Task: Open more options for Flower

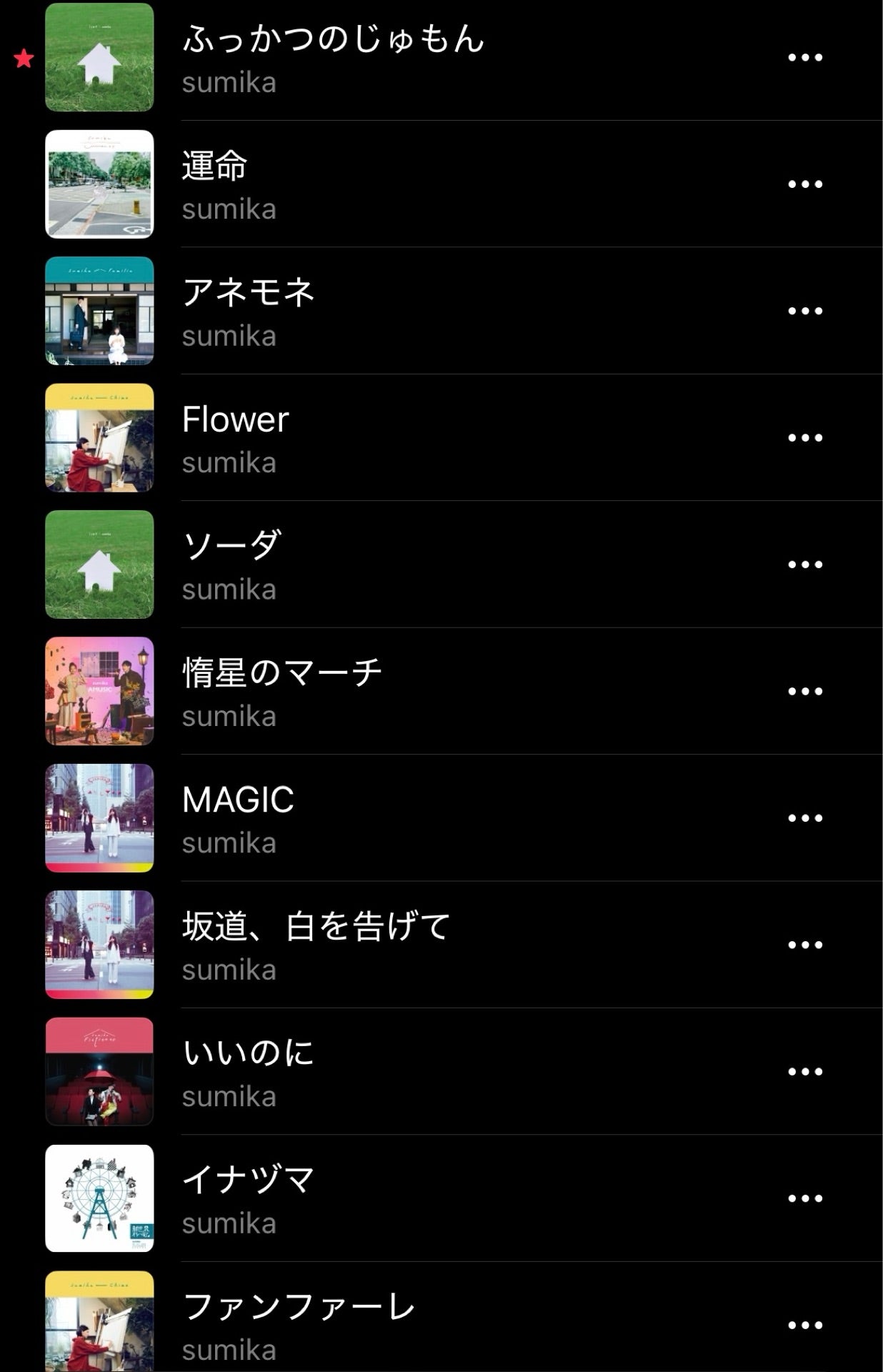Action: coord(806,437)
